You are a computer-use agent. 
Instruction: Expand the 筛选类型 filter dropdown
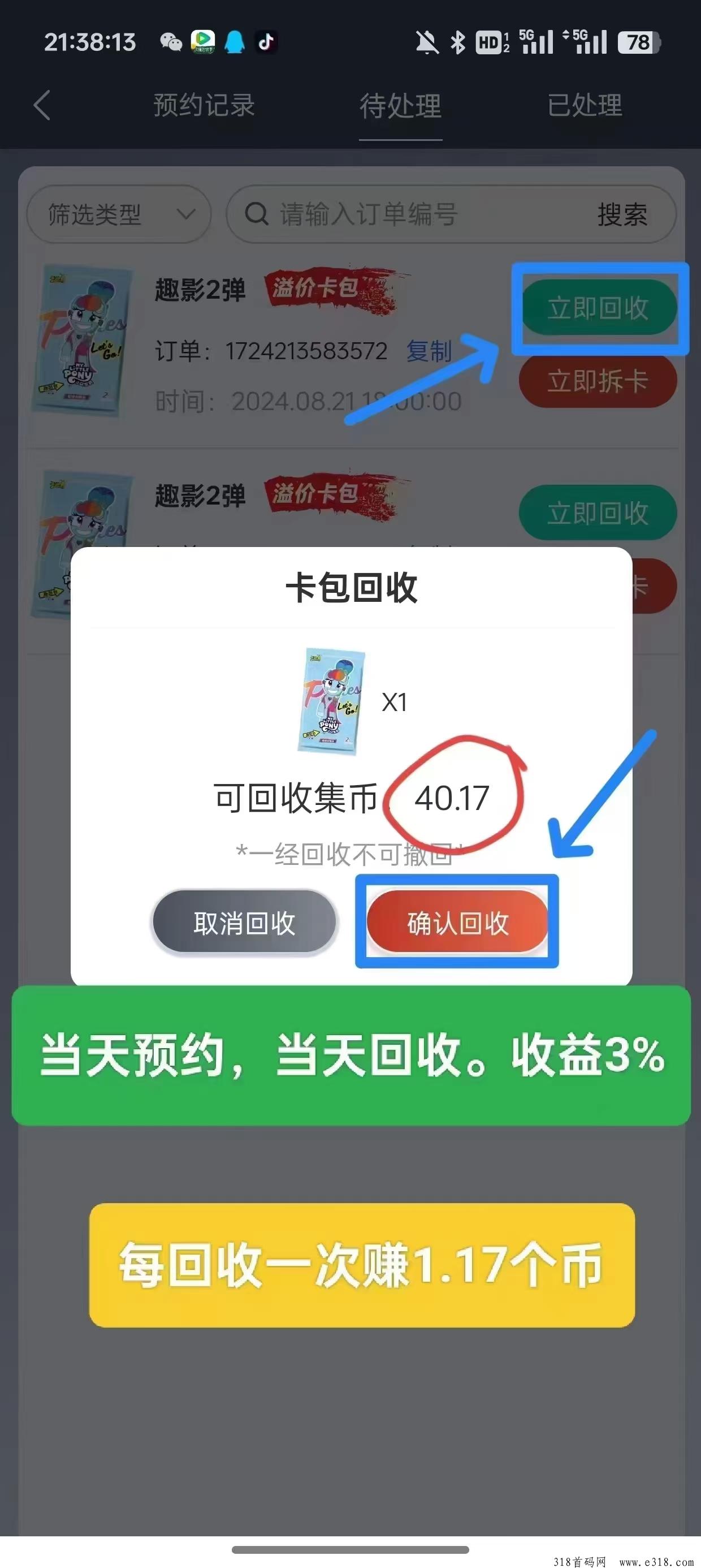pyautogui.click(x=119, y=214)
